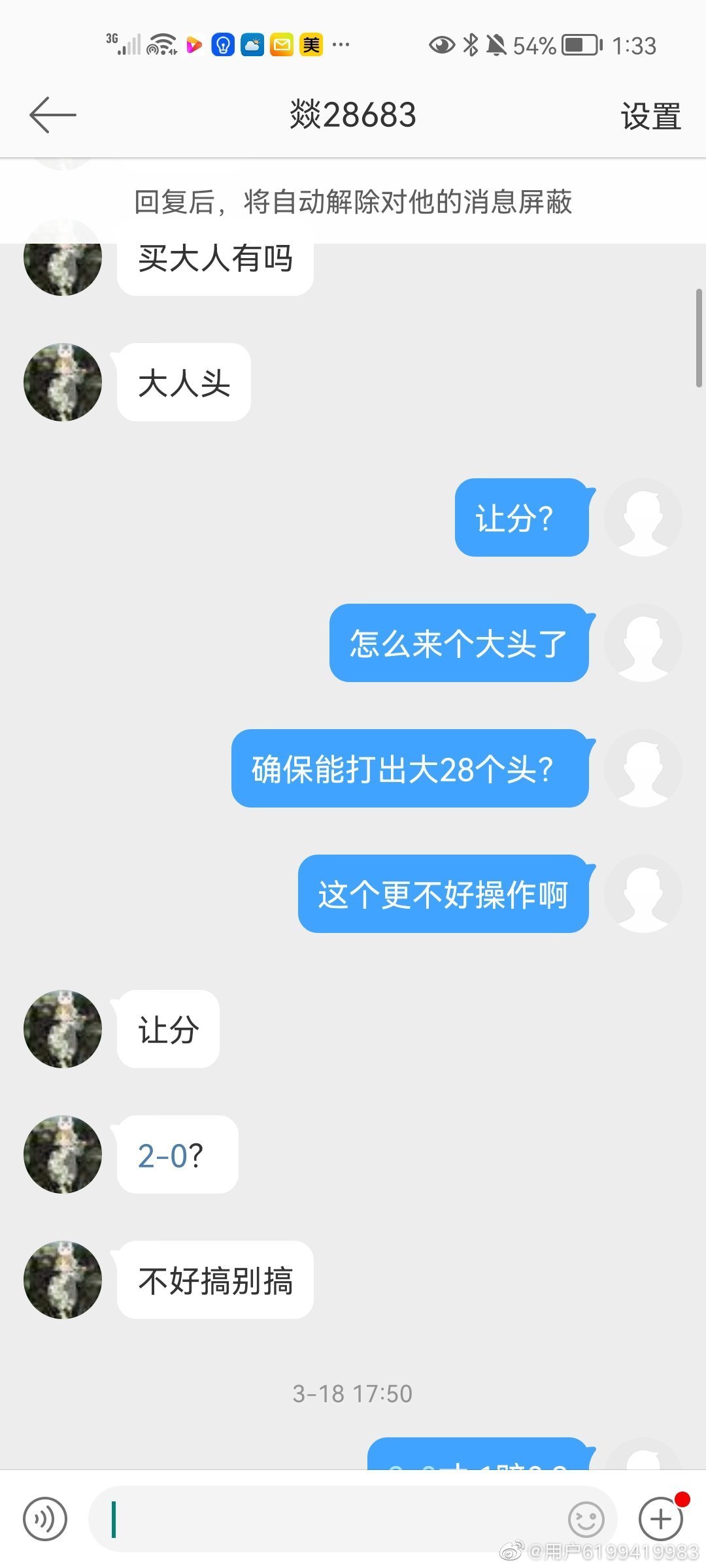Screen dimensions: 706x1568
Task: Tap the contact avatar beside 大人头
Action: click(62, 382)
